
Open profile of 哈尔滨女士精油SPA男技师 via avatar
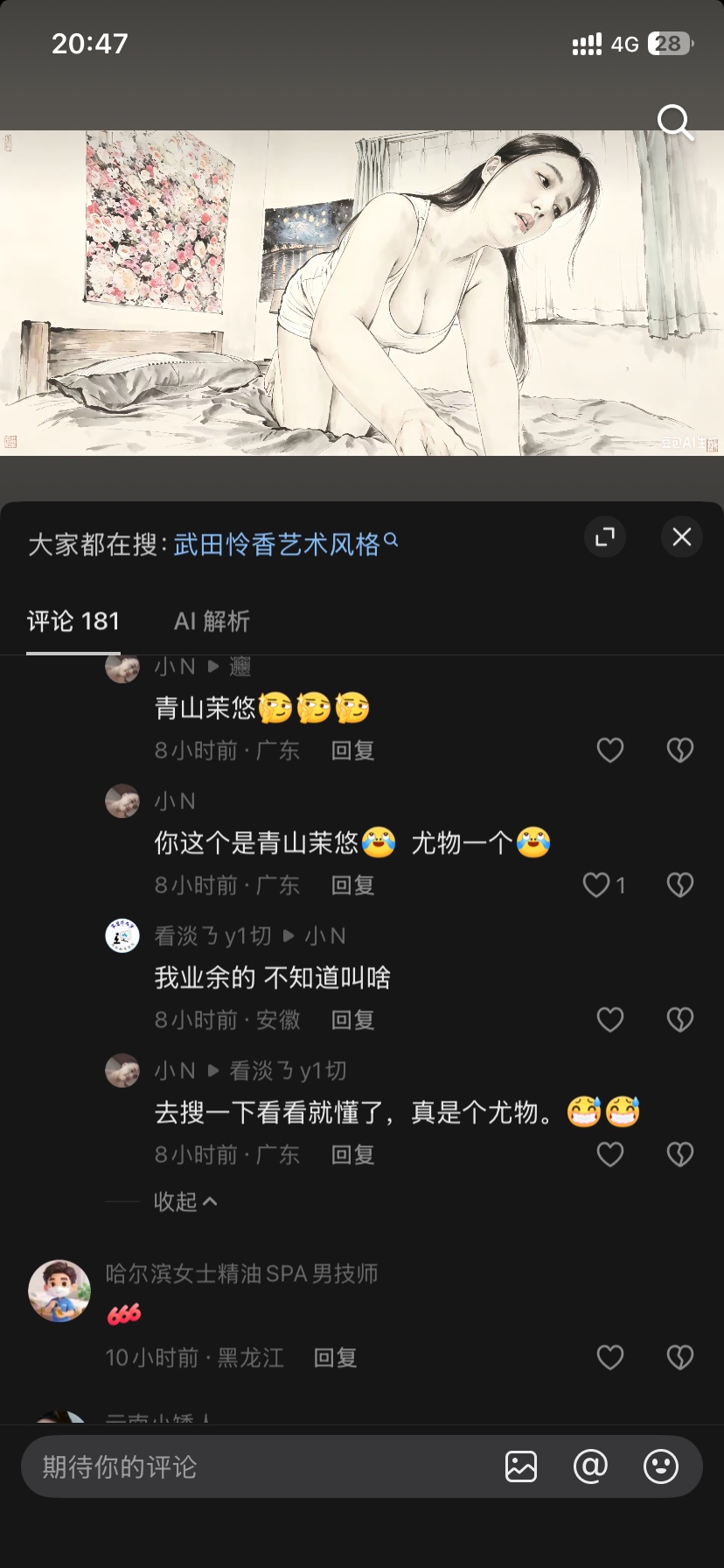59,1291
